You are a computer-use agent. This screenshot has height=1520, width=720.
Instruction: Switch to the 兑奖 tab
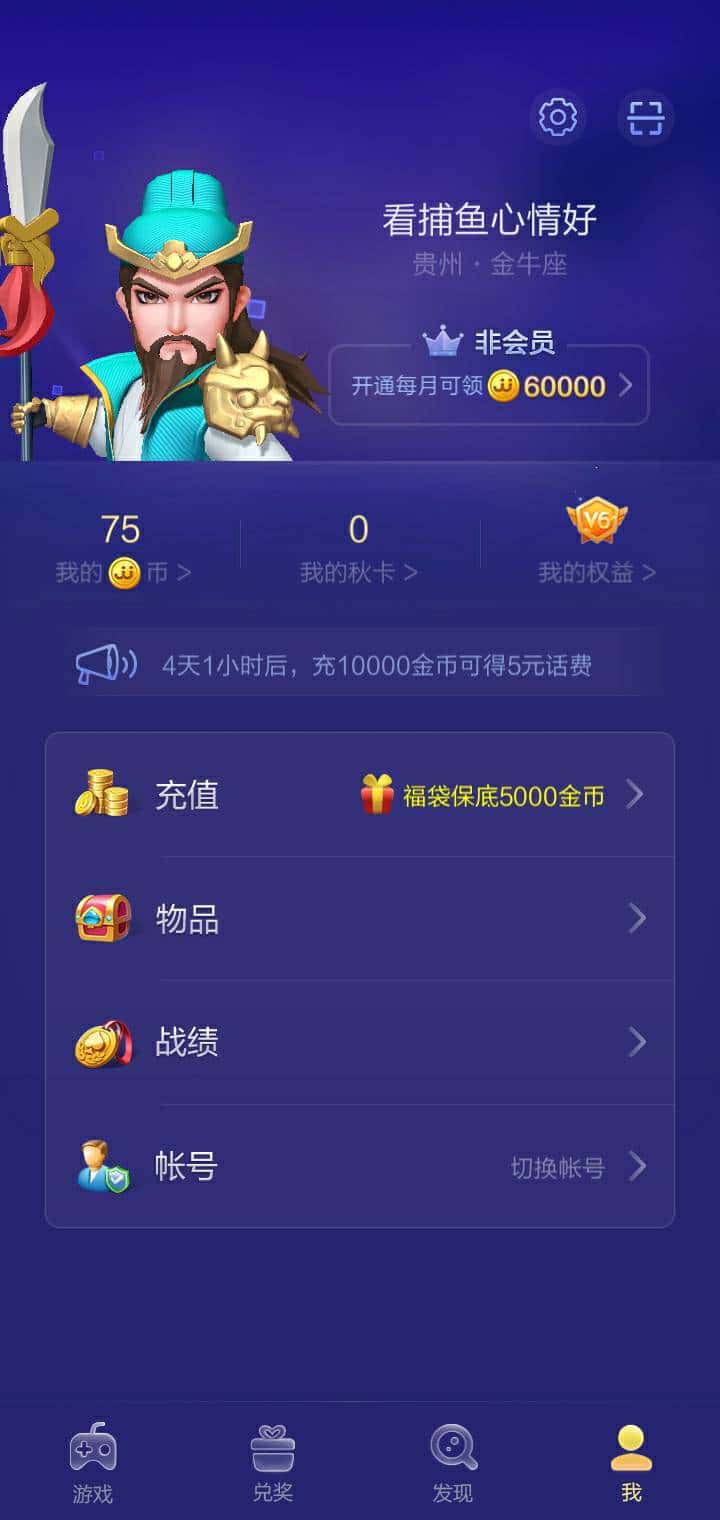click(x=271, y=1461)
